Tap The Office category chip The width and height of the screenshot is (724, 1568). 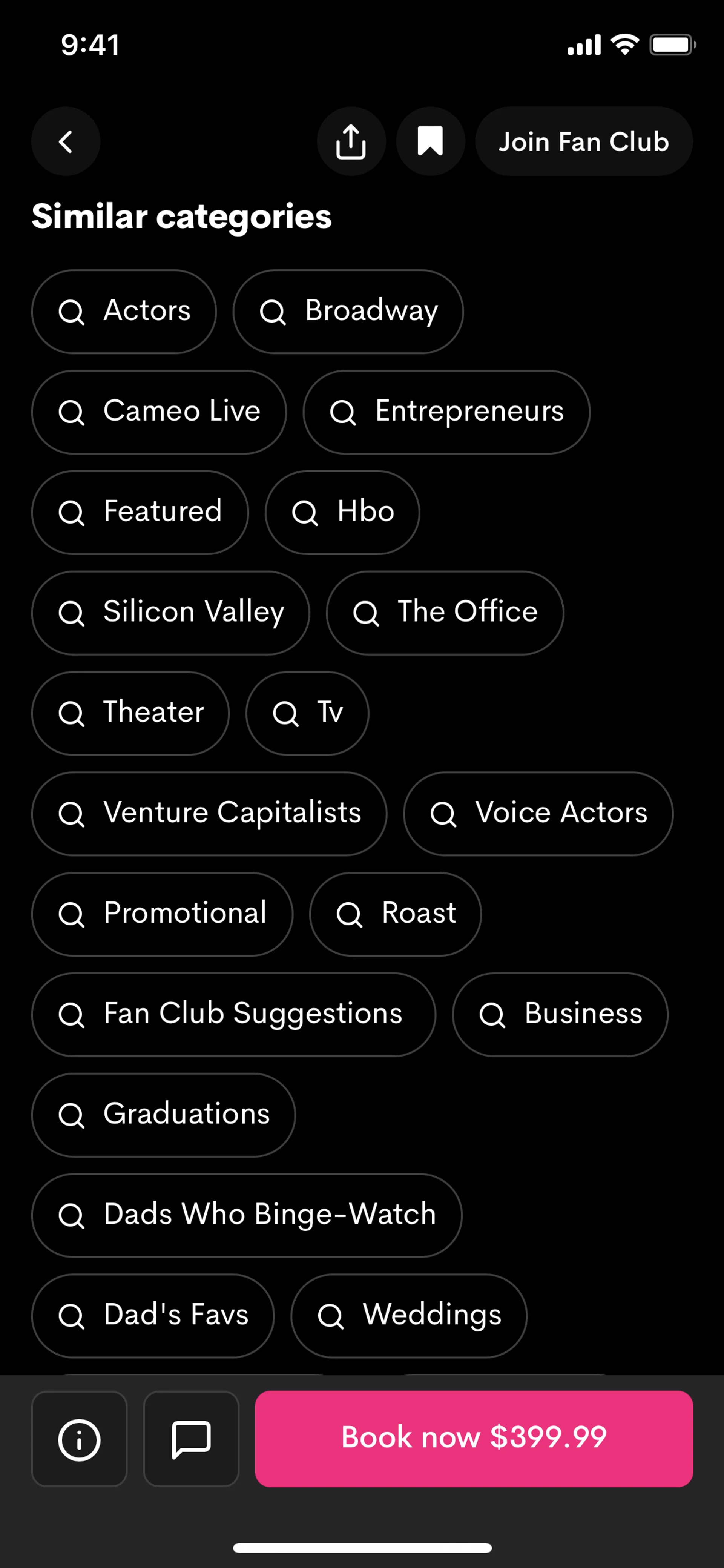pyautogui.click(x=445, y=613)
